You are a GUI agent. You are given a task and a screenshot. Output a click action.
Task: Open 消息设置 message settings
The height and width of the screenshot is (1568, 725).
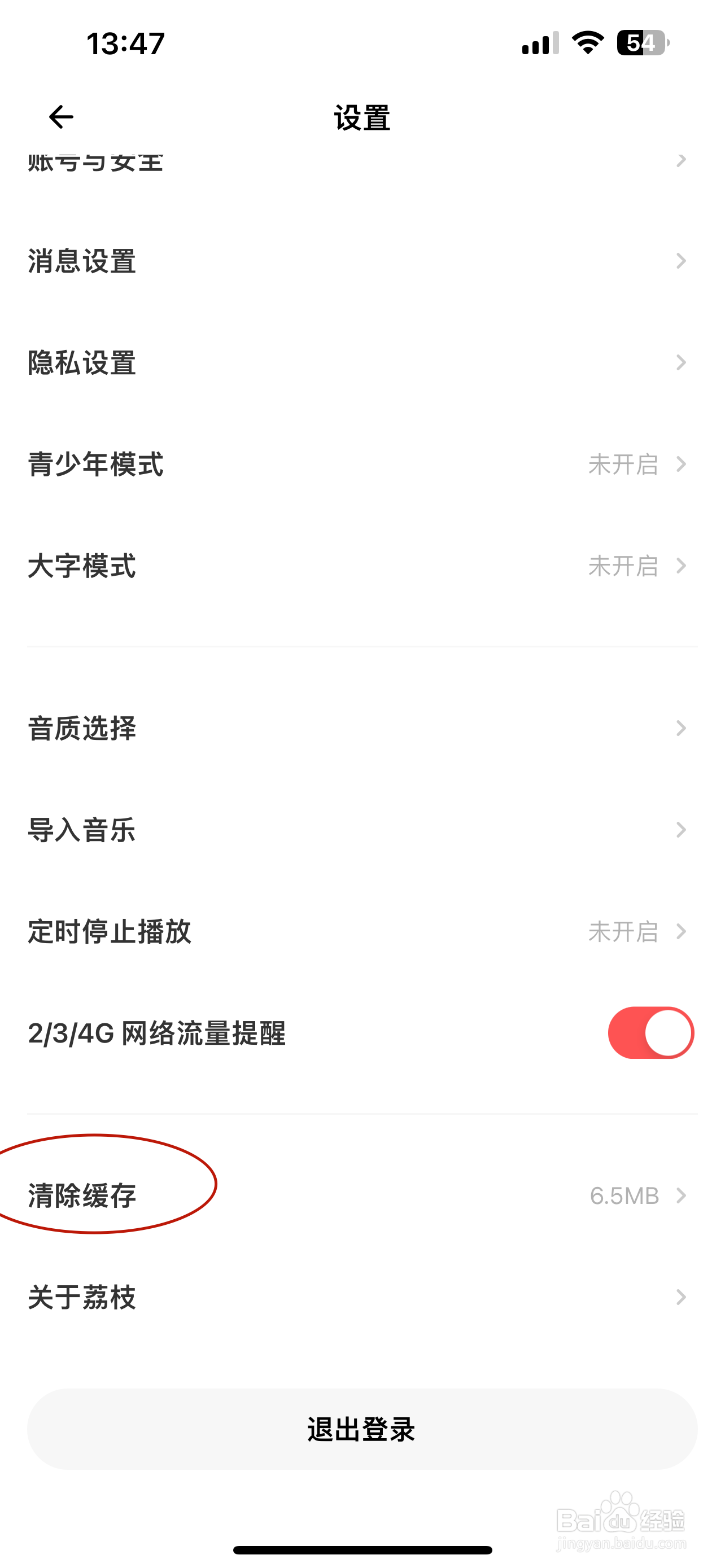(x=362, y=261)
